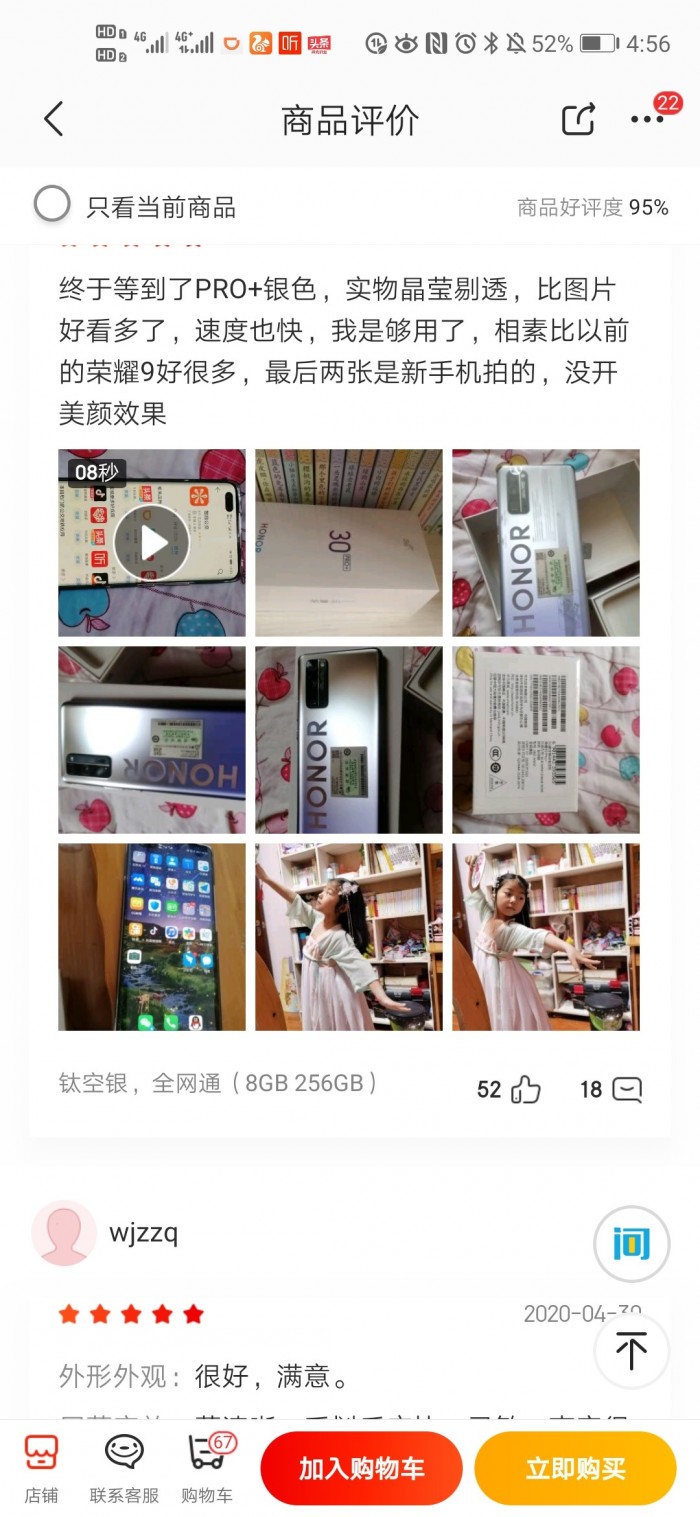
Task: View photo of vertical HONOR phone in box
Action: click(545, 542)
